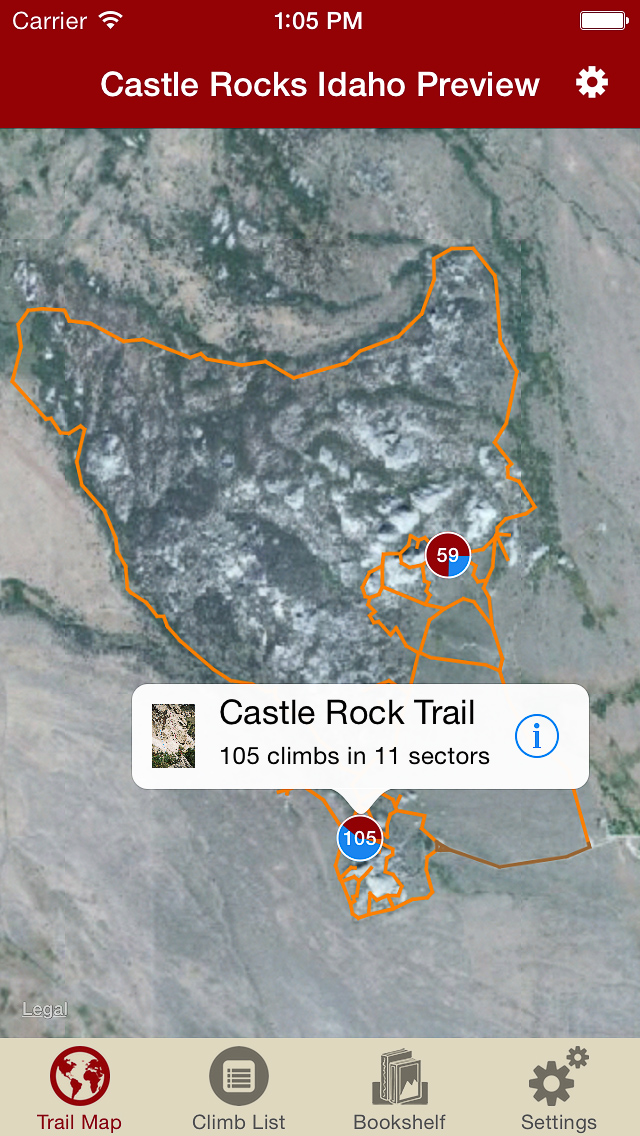Open the gear icon in the header
The height and width of the screenshot is (1136, 640).
(592, 83)
